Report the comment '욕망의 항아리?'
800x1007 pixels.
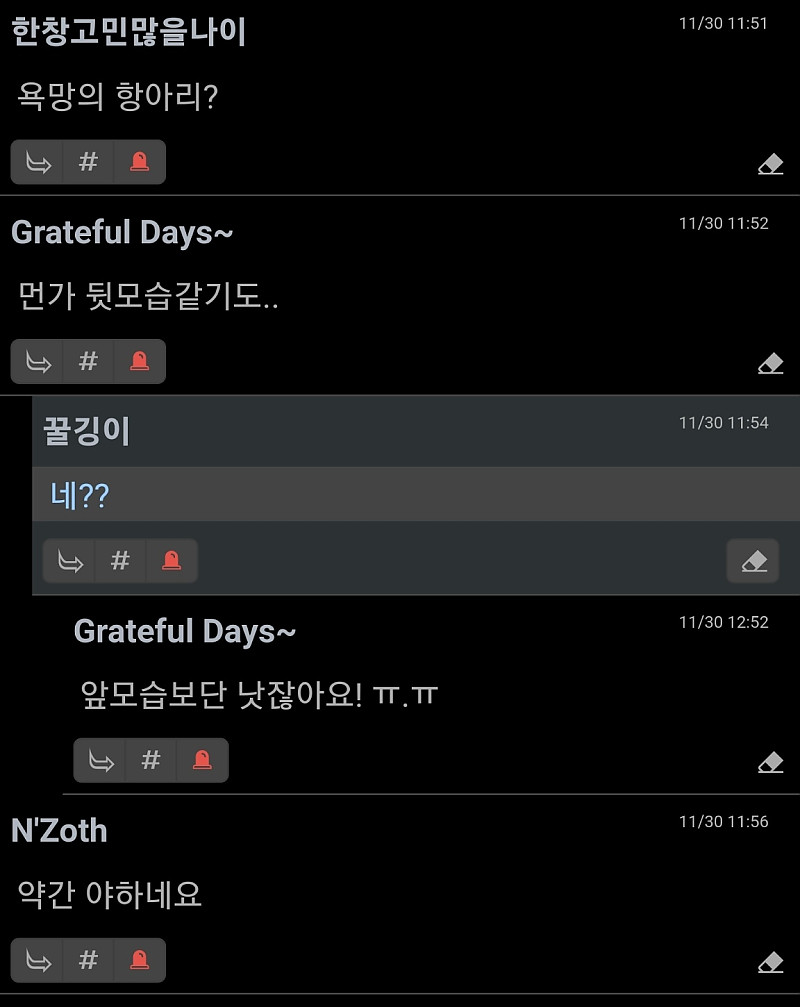tap(140, 162)
